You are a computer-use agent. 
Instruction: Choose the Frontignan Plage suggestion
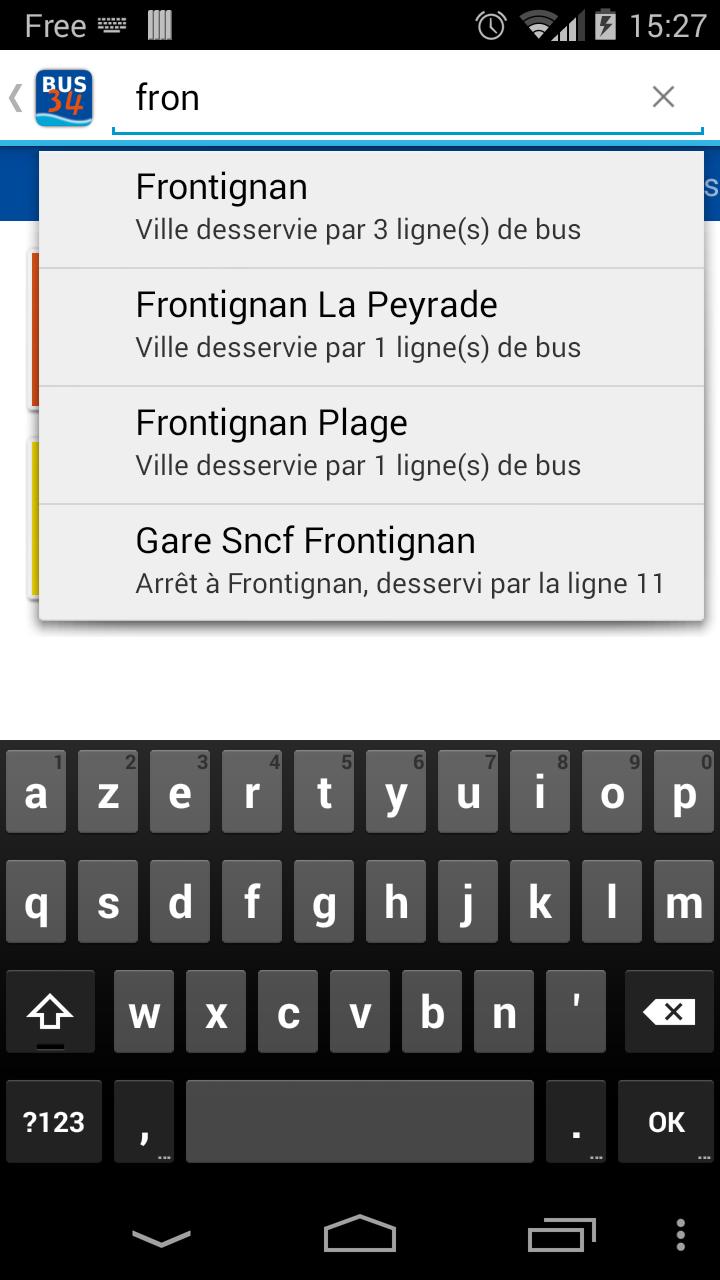371,443
